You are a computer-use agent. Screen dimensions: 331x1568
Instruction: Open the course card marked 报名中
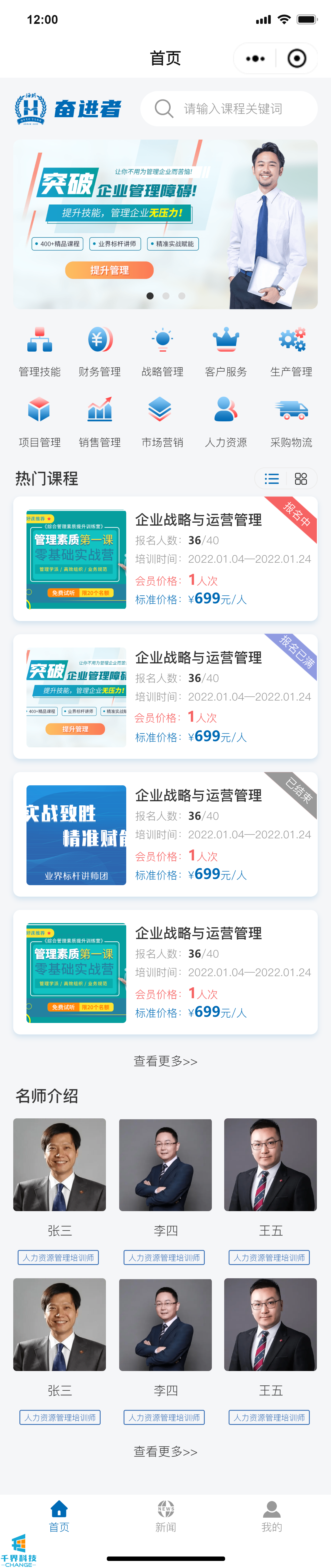pos(165,559)
